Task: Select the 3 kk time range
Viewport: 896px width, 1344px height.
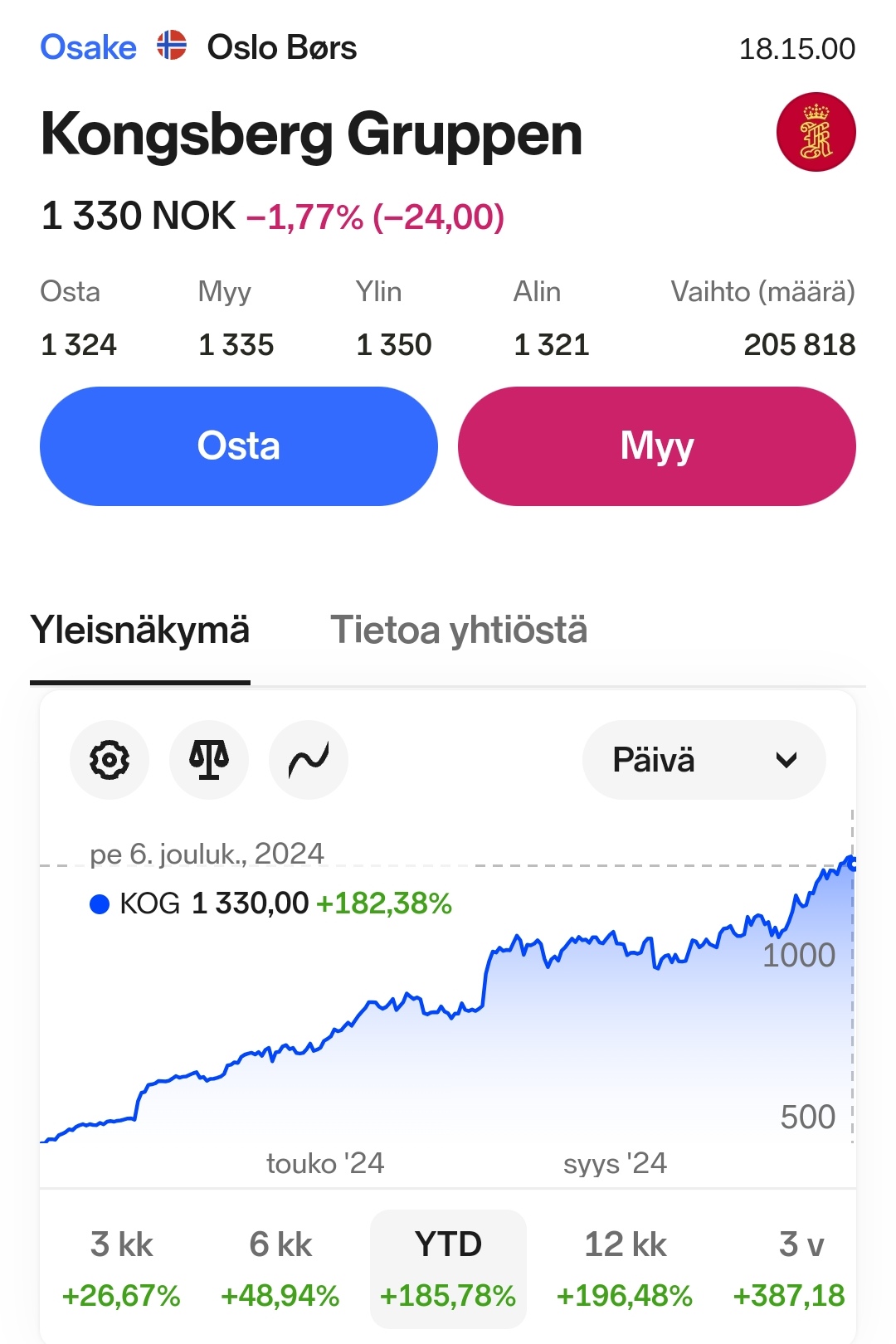Action: [121, 1269]
